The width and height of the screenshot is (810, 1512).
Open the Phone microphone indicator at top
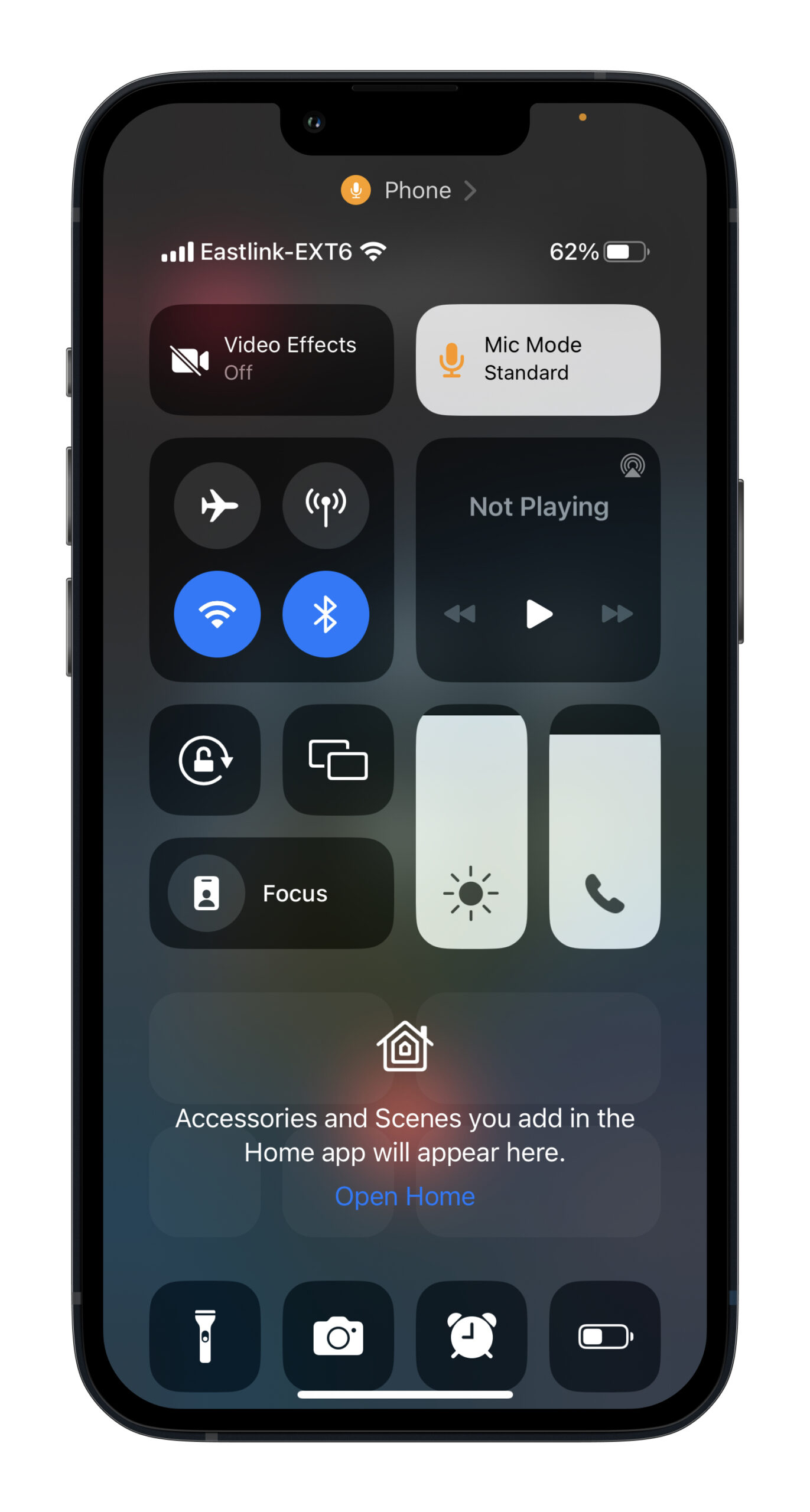pyautogui.click(x=408, y=190)
